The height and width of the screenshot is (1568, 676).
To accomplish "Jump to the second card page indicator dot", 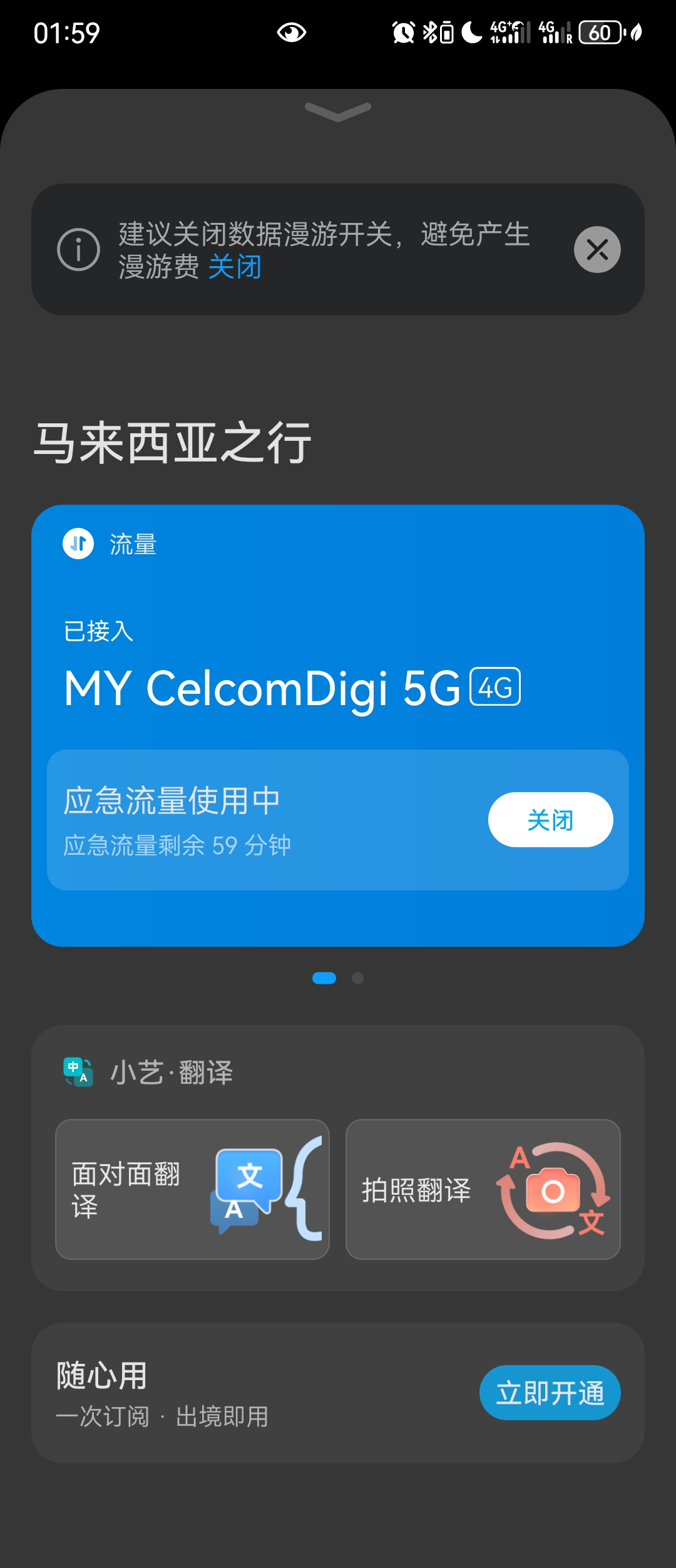I will pyautogui.click(x=357, y=978).
